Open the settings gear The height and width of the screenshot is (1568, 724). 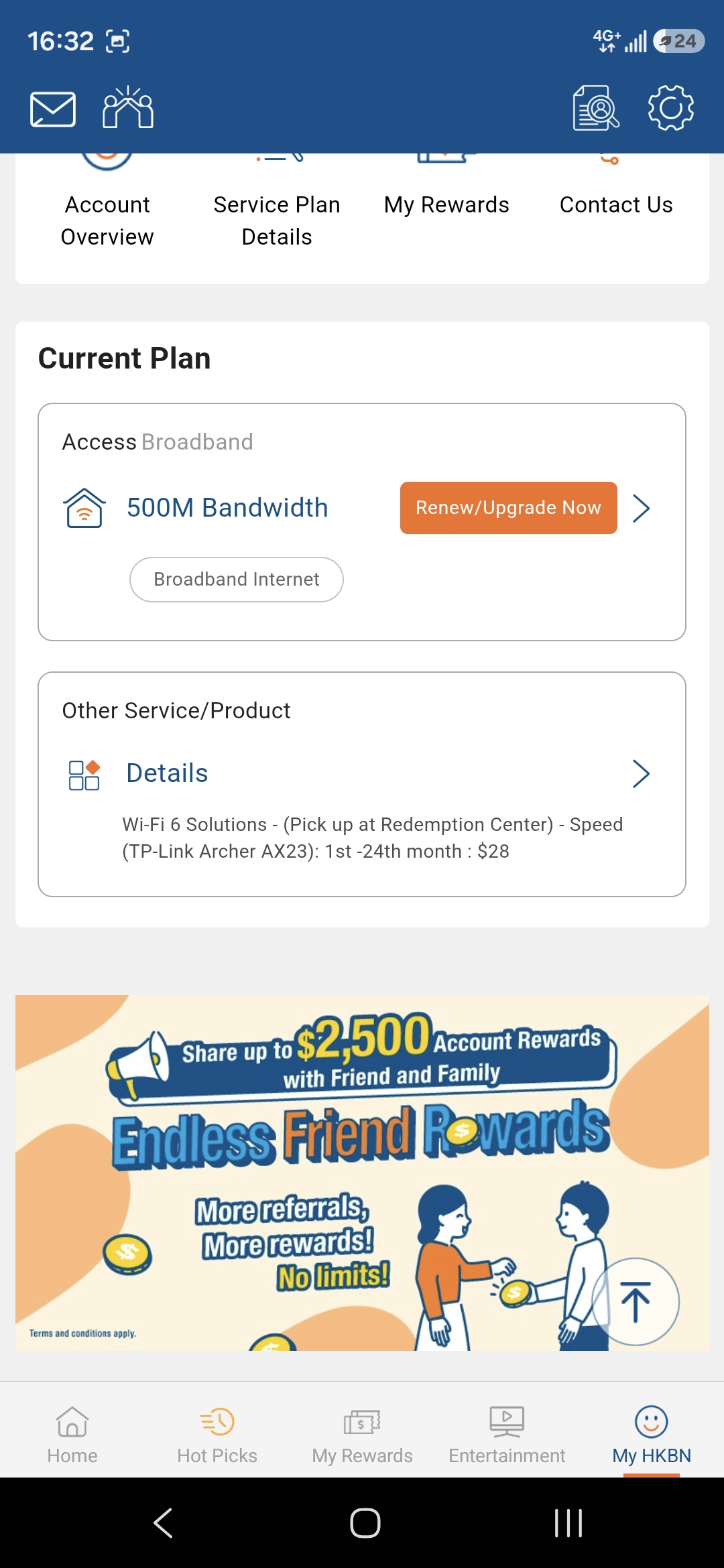pyautogui.click(x=671, y=108)
